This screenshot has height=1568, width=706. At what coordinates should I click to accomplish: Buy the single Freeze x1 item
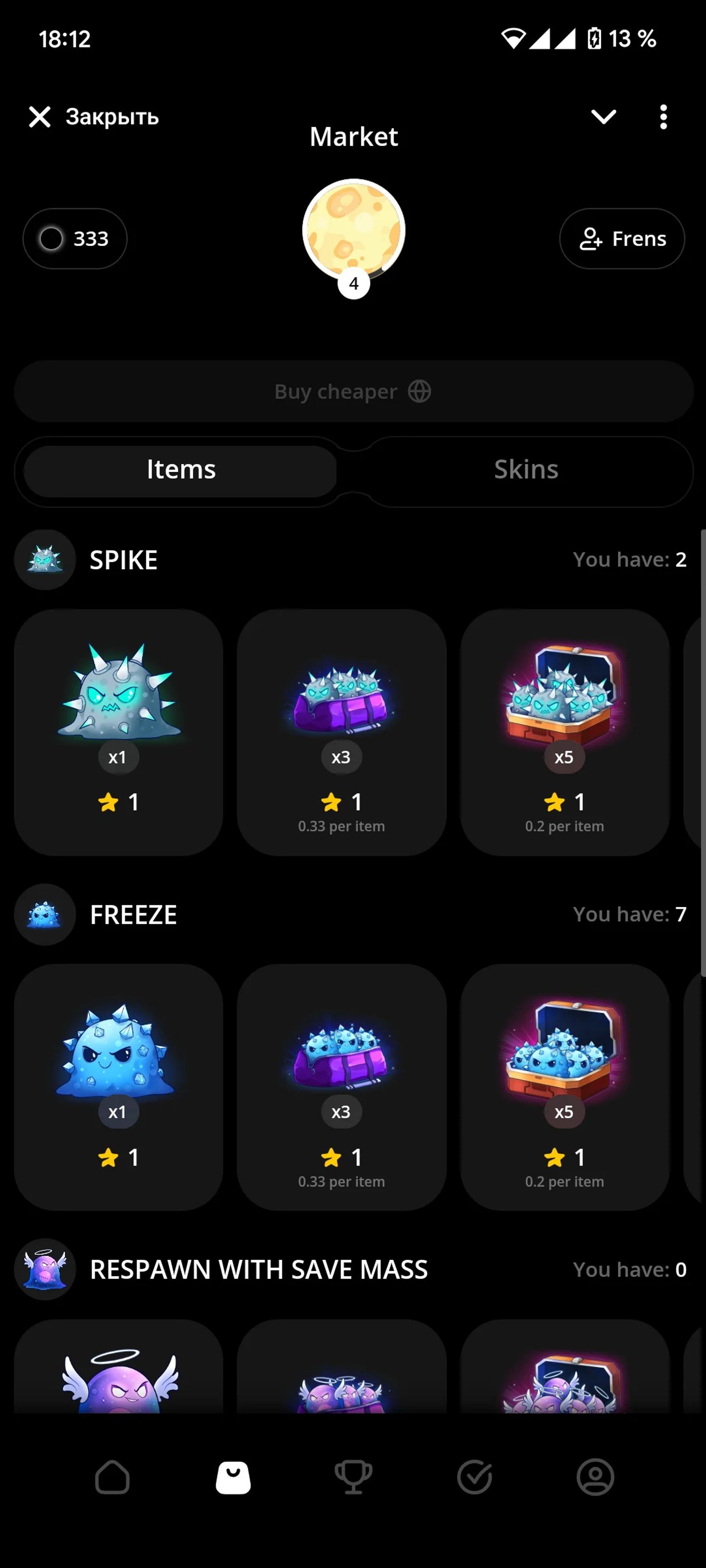tap(118, 1086)
